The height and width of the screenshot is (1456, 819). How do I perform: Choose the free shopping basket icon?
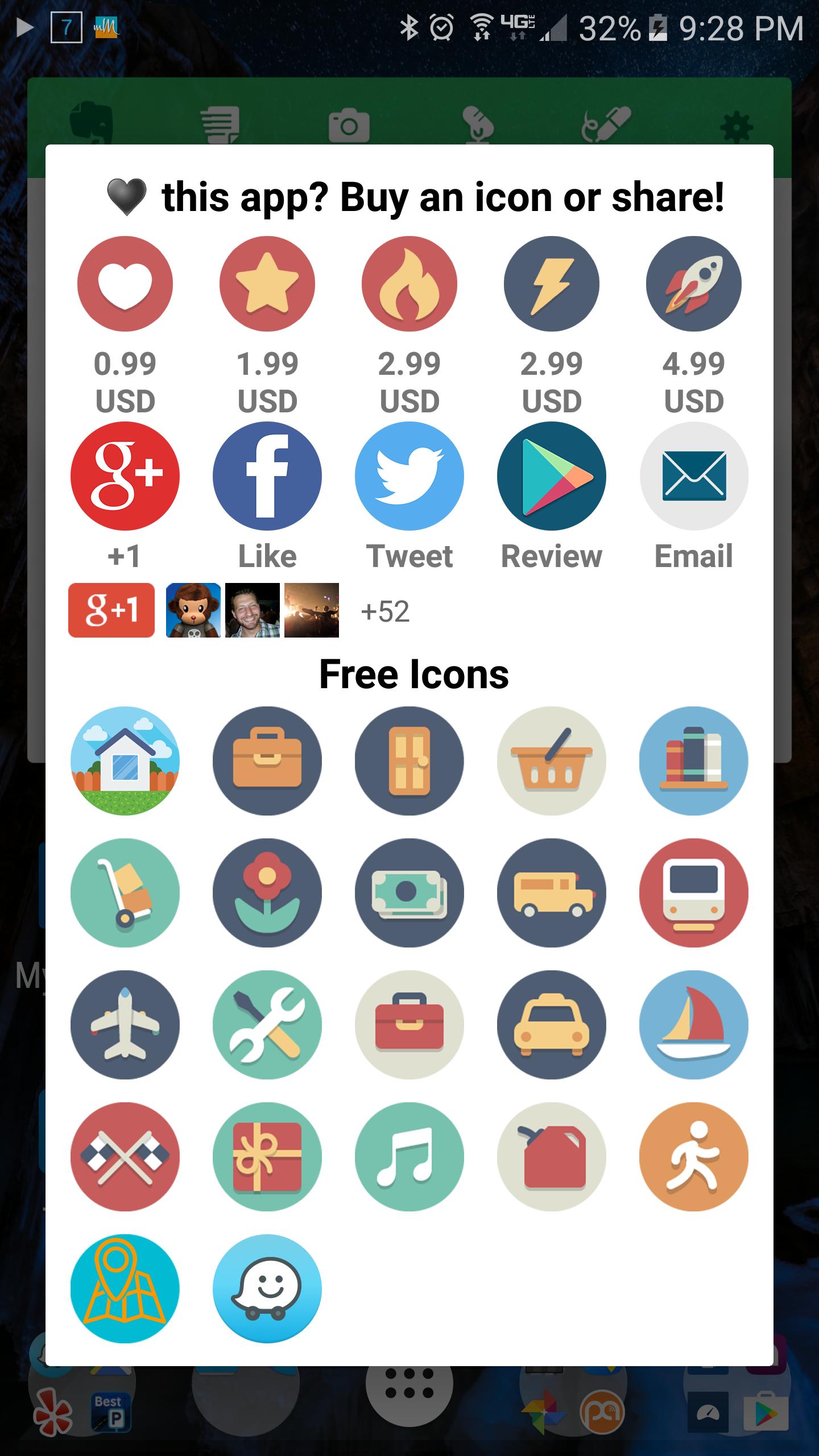coord(551,760)
